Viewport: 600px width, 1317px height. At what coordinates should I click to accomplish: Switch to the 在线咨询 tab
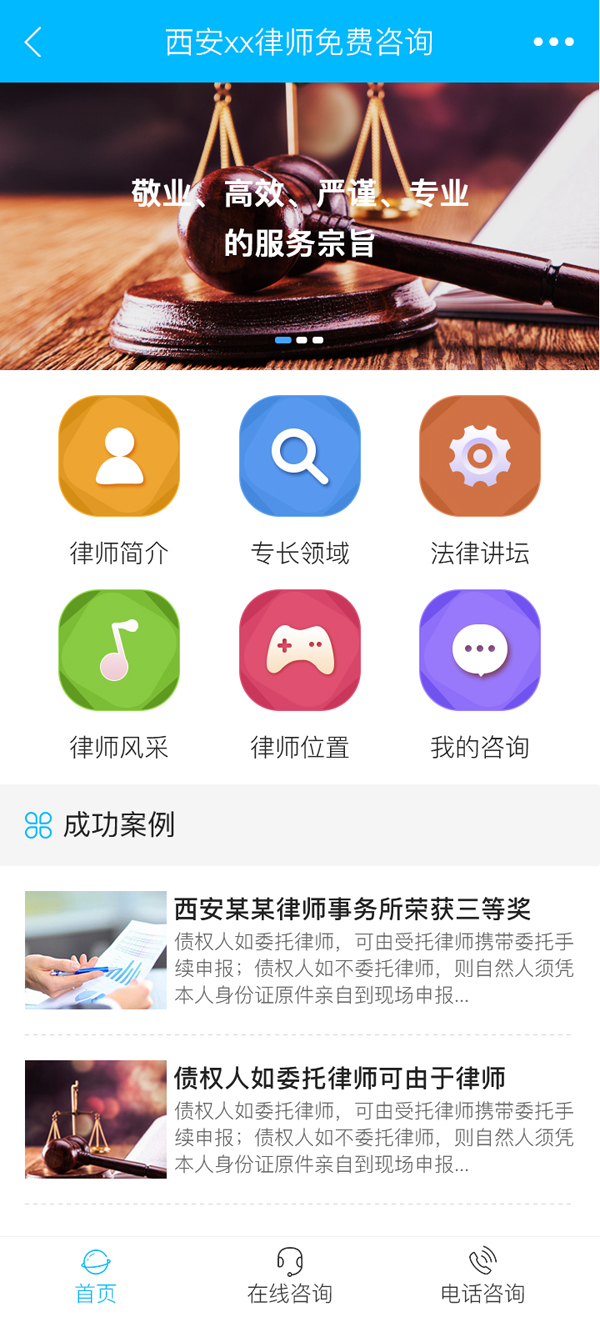click(290, 1277)
